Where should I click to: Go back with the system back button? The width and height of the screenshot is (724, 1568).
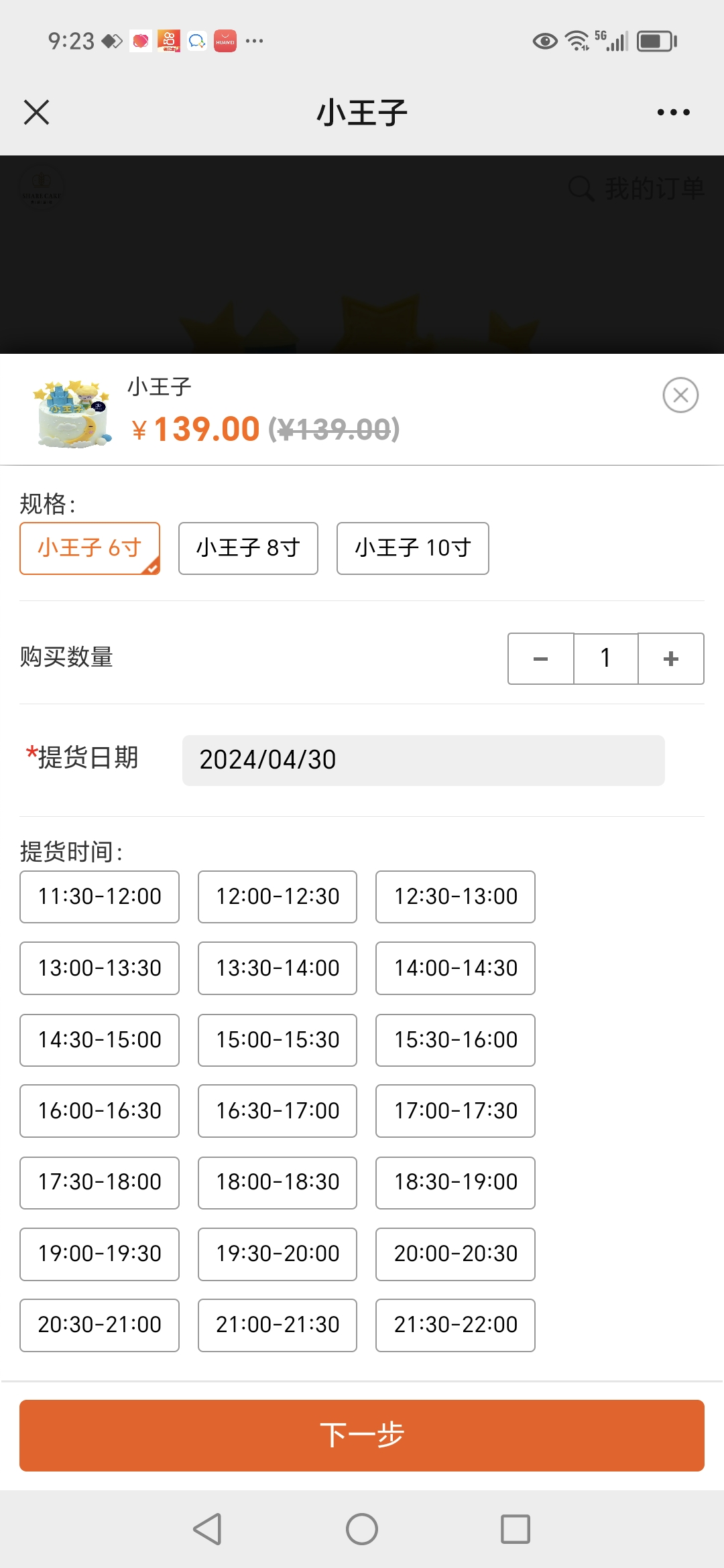207,1529
